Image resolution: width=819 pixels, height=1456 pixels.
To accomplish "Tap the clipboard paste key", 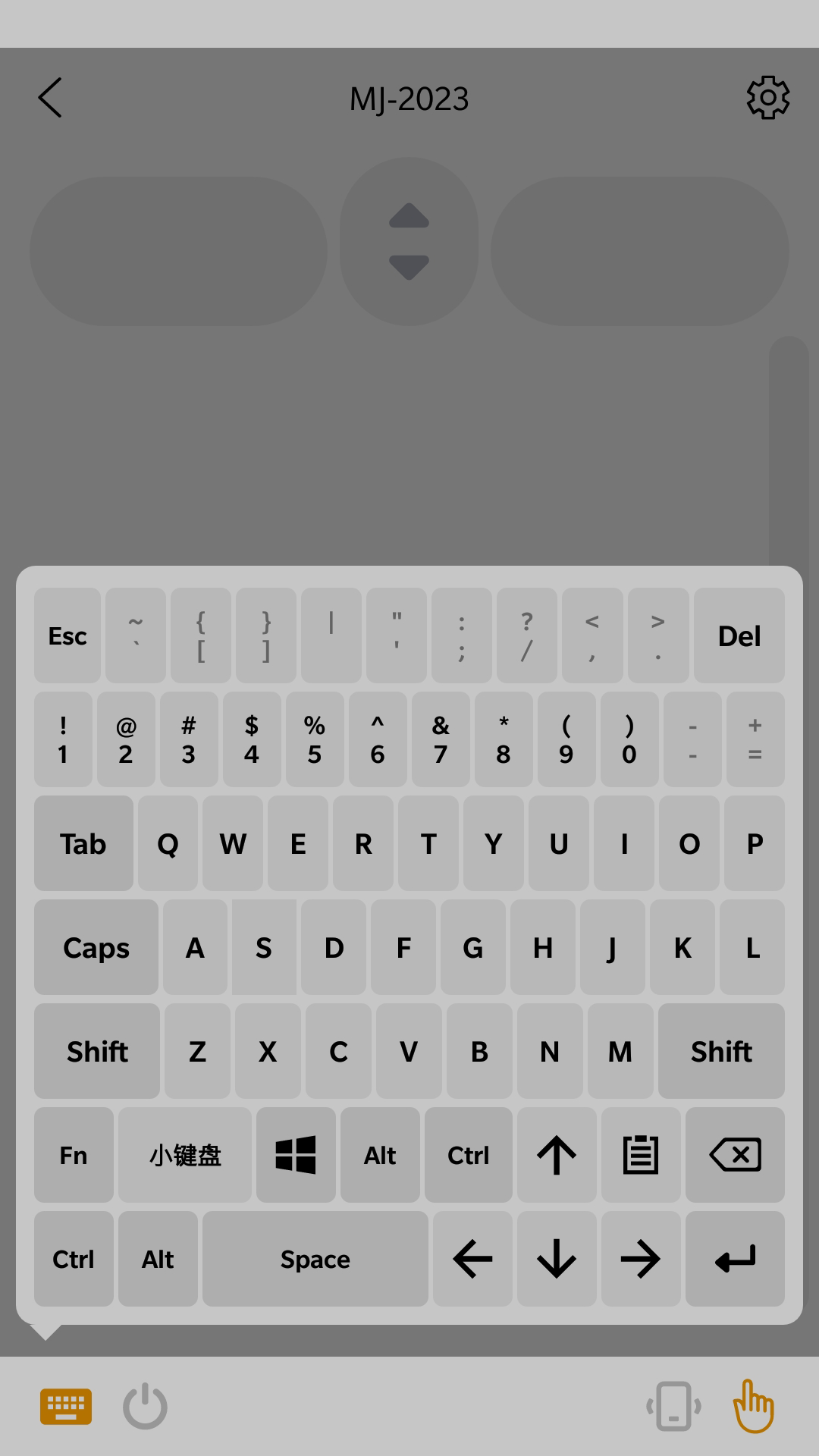I will [641, 1155].
